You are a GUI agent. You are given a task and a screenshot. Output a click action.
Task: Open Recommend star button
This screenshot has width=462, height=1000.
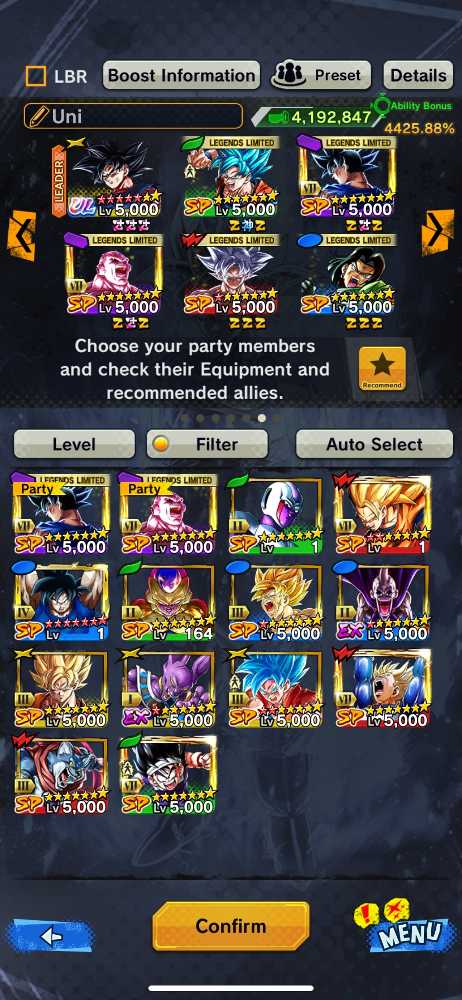pos(382,369)
